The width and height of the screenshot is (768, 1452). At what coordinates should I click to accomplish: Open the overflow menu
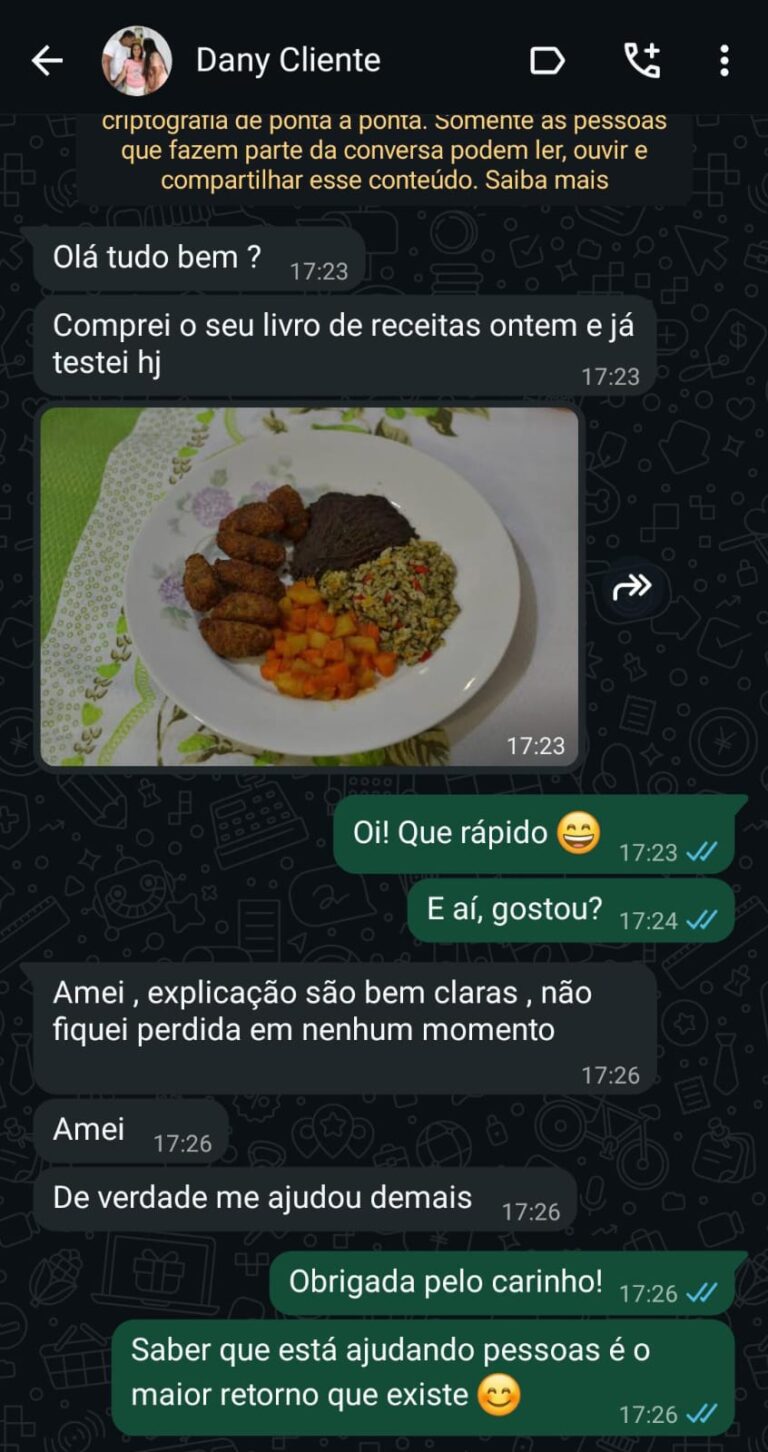point(724,61)
